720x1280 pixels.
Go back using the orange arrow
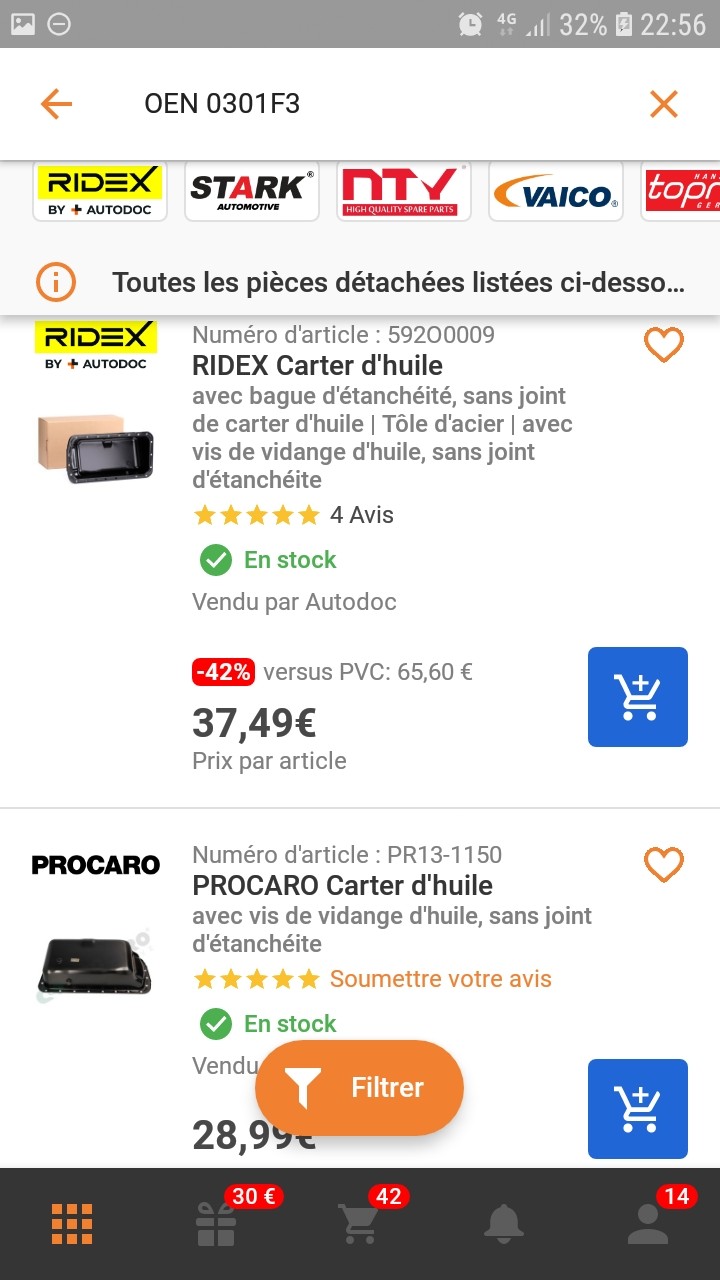point(56,104)
